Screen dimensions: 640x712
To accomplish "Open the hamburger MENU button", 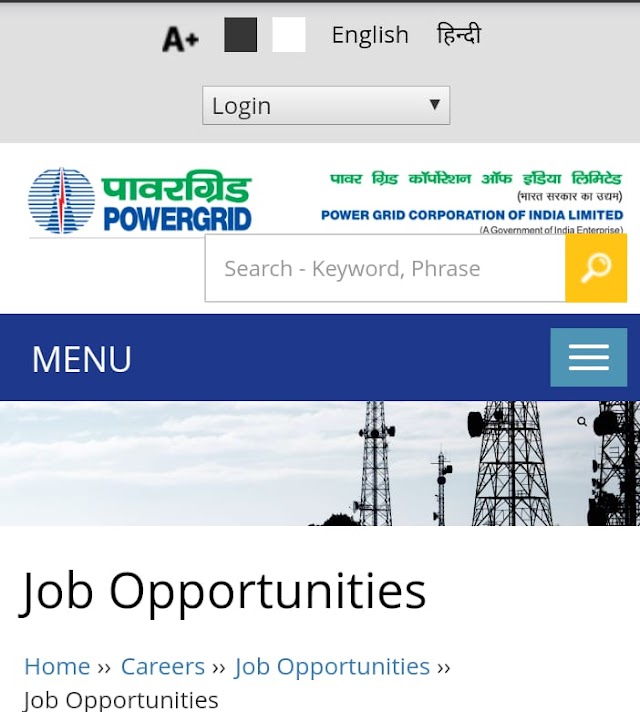I will [588, 358].
